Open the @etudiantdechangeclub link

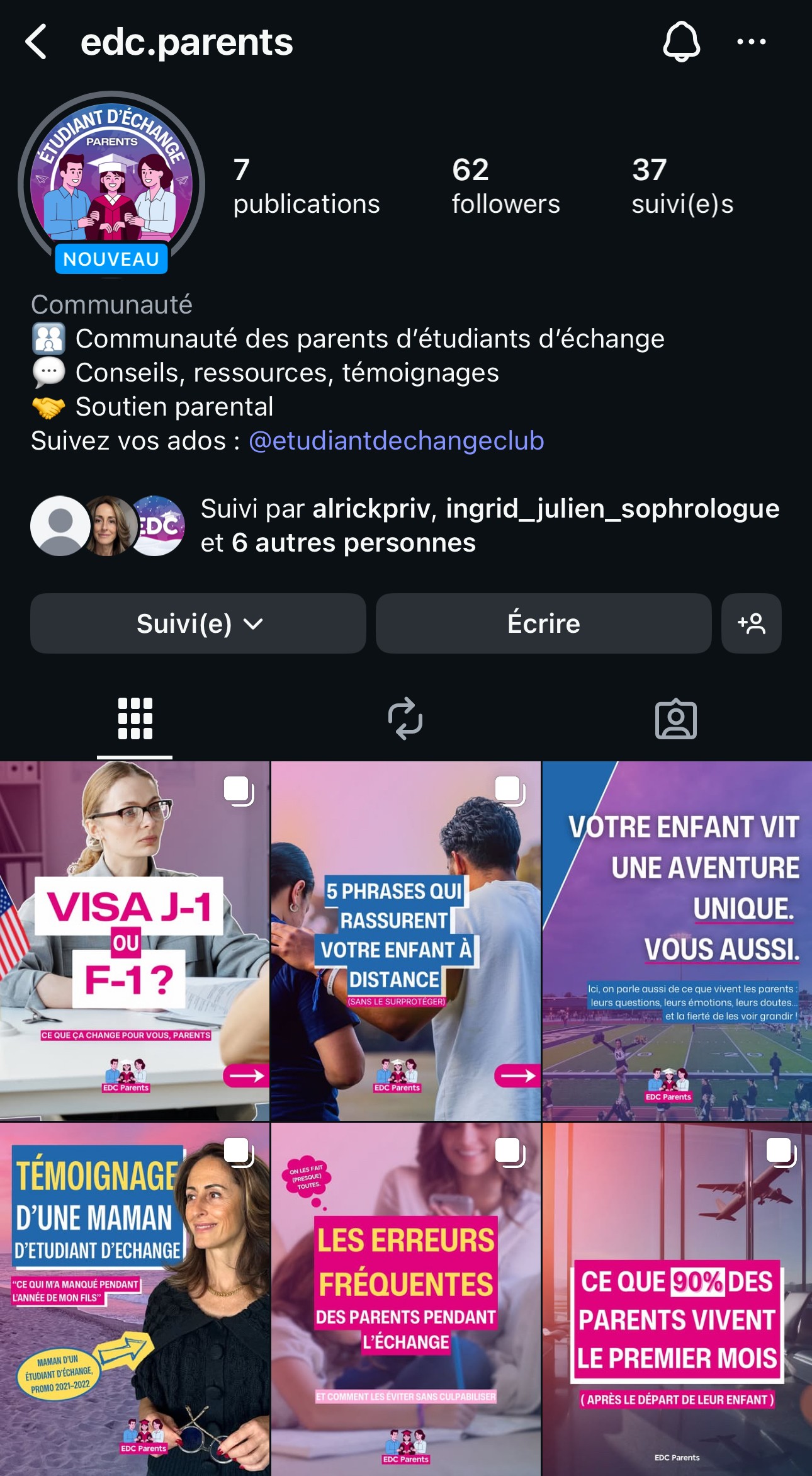397,441
